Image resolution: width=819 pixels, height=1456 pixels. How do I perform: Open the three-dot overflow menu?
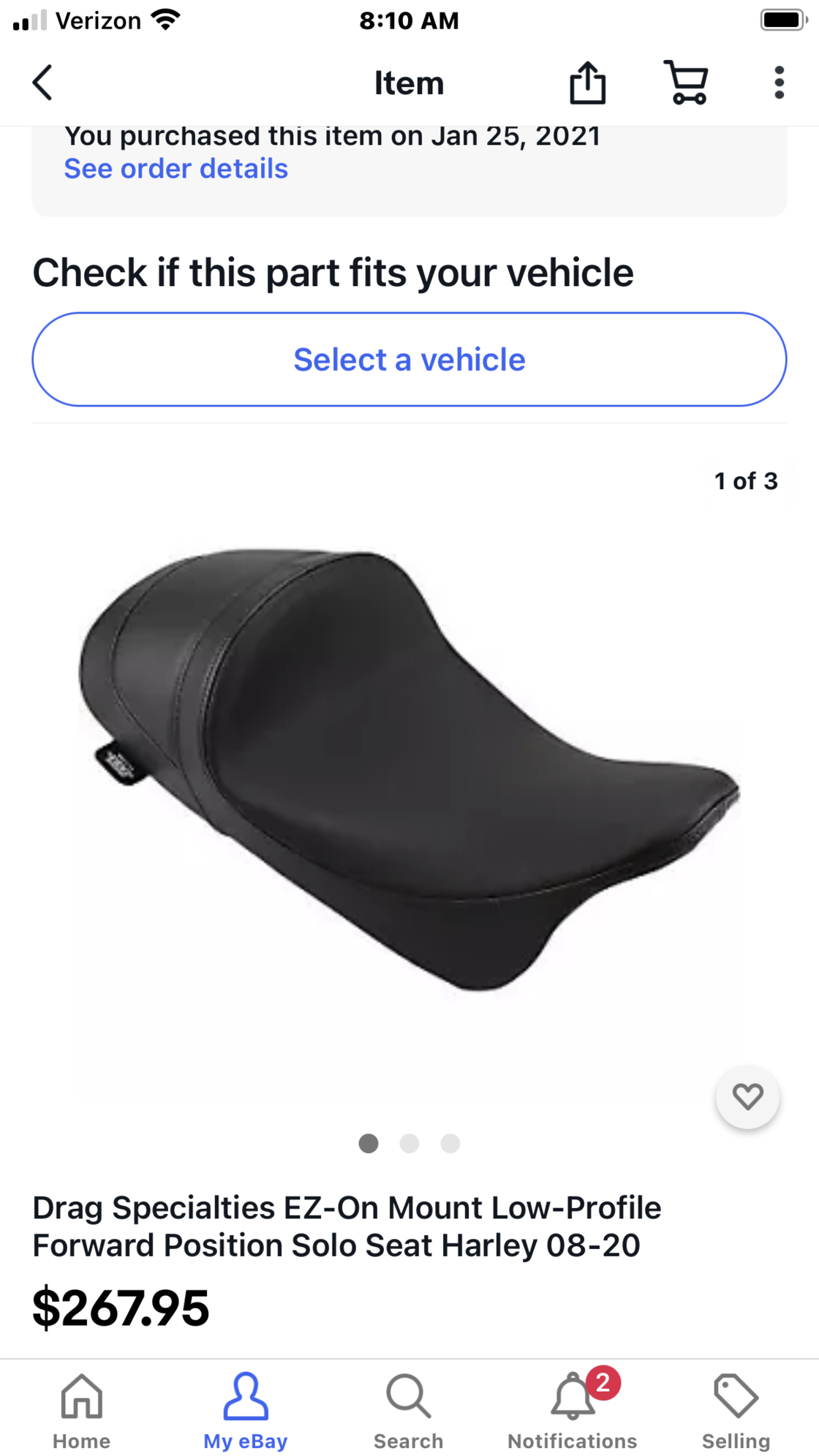779,83
